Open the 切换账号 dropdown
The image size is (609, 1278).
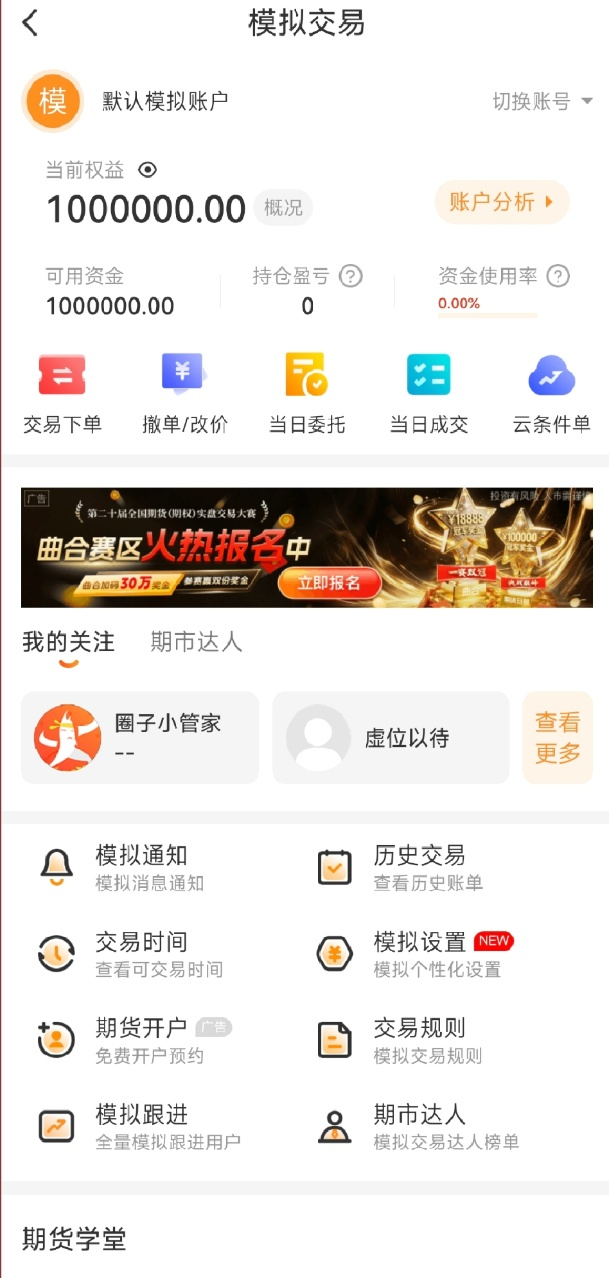542,101
